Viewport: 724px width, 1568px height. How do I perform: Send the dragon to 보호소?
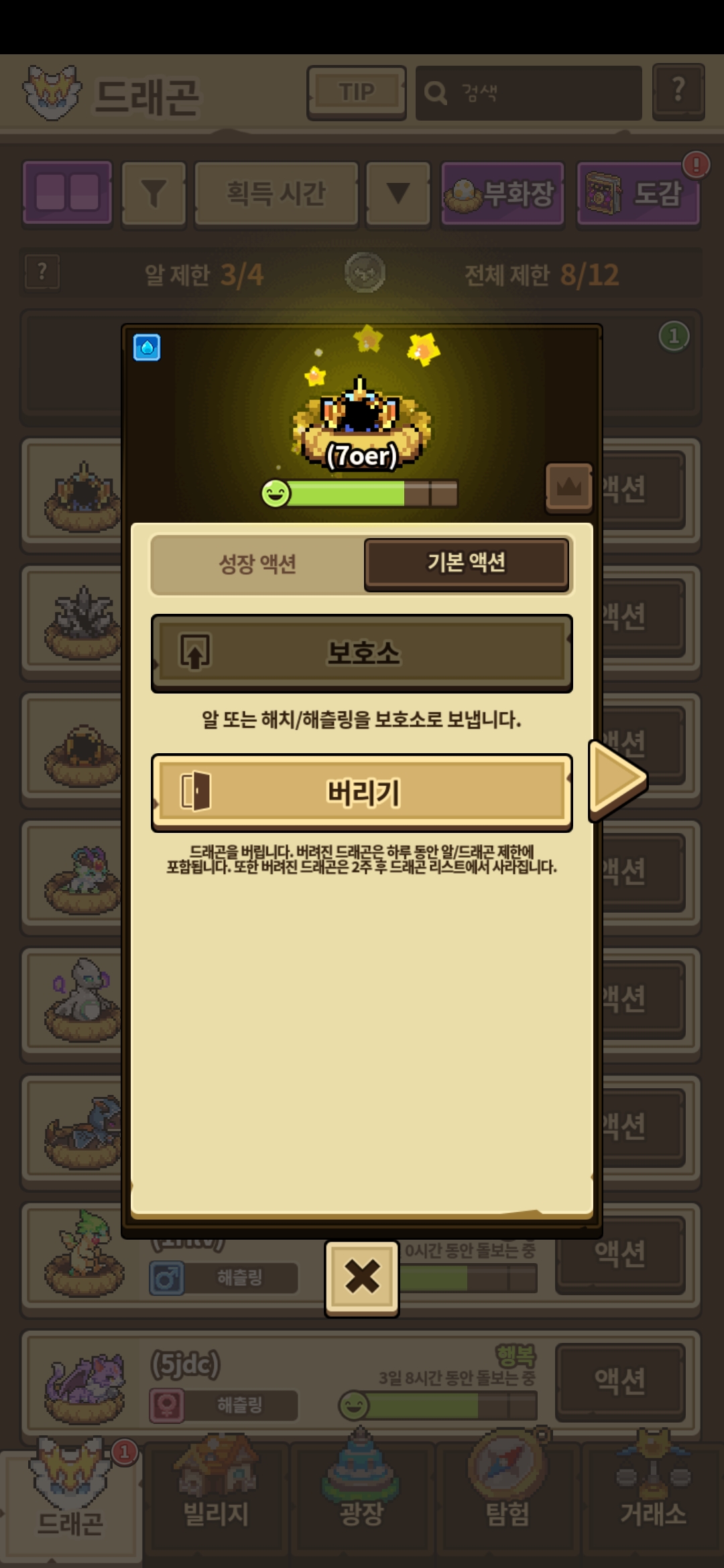coord(362,653)
